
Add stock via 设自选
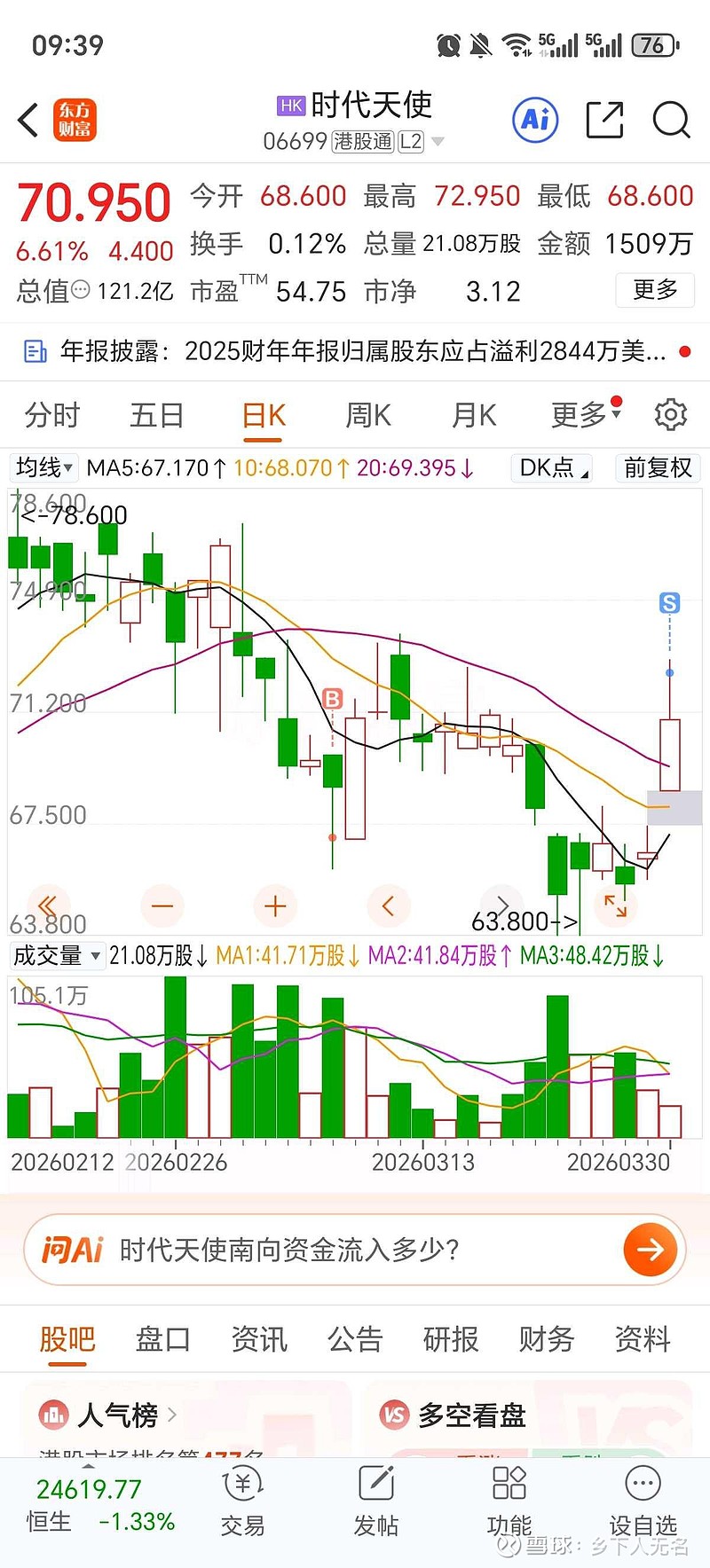click(643, 1501)
